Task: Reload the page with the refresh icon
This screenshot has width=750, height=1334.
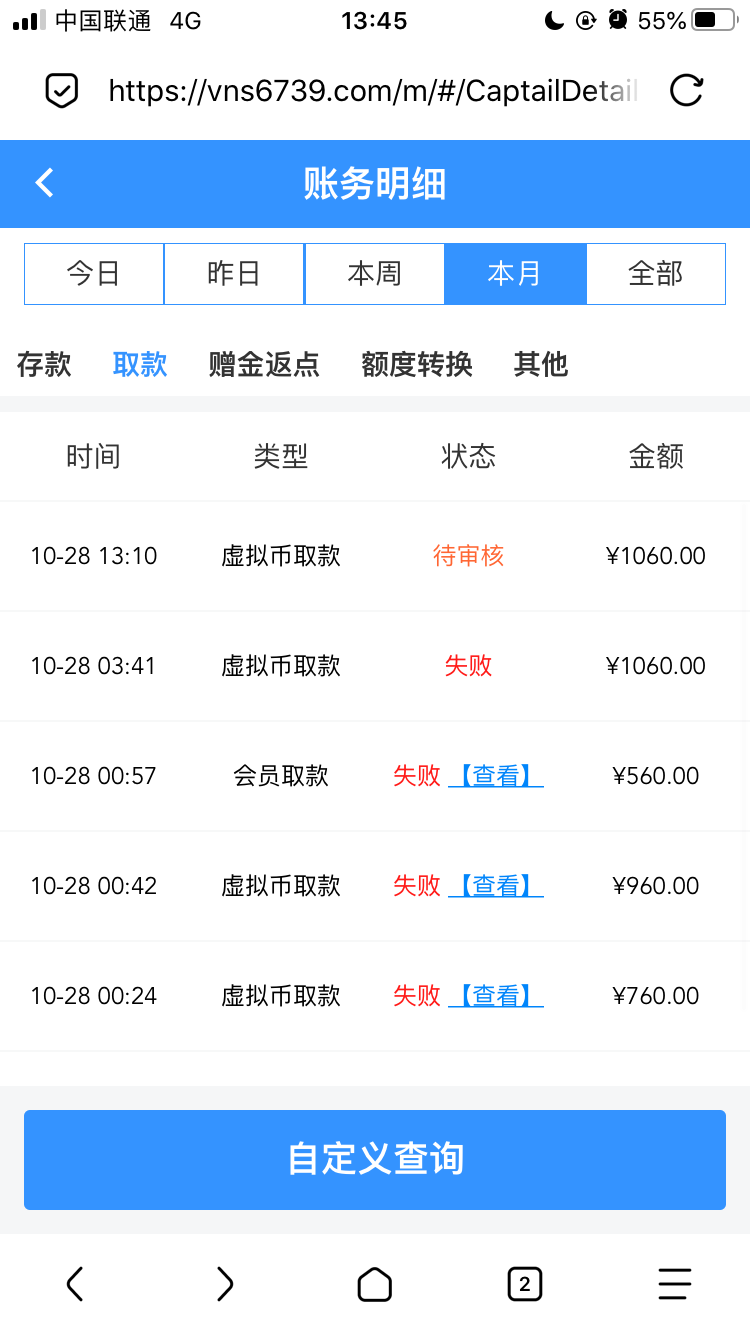Action: (686, 91)
